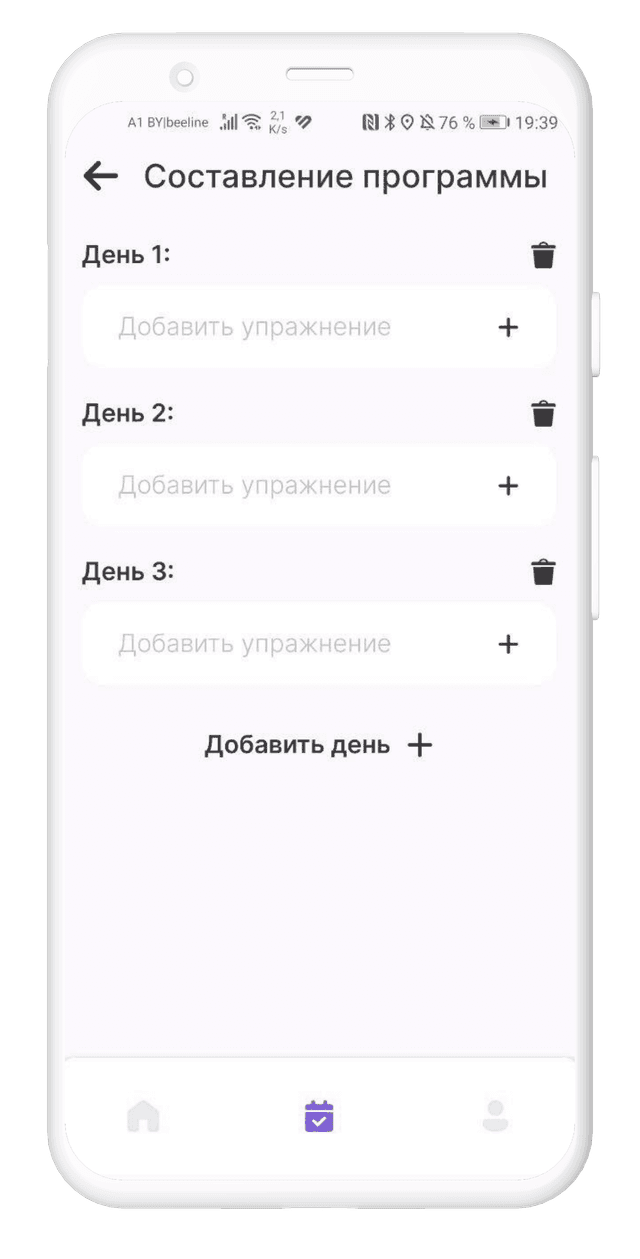The image size is (640, 1259).
Task: Tap Добавить упражнение field under День 1
Action: coord(255,328)
